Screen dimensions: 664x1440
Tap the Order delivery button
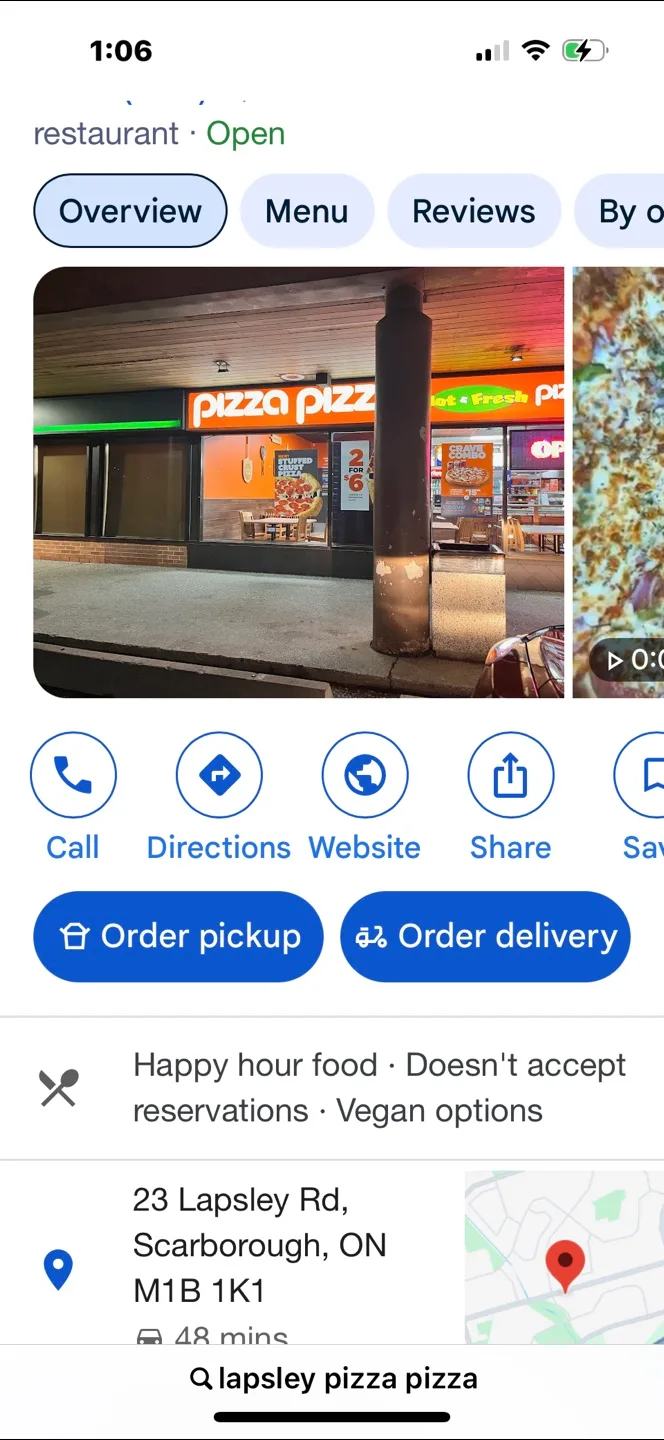coord(486,937)
